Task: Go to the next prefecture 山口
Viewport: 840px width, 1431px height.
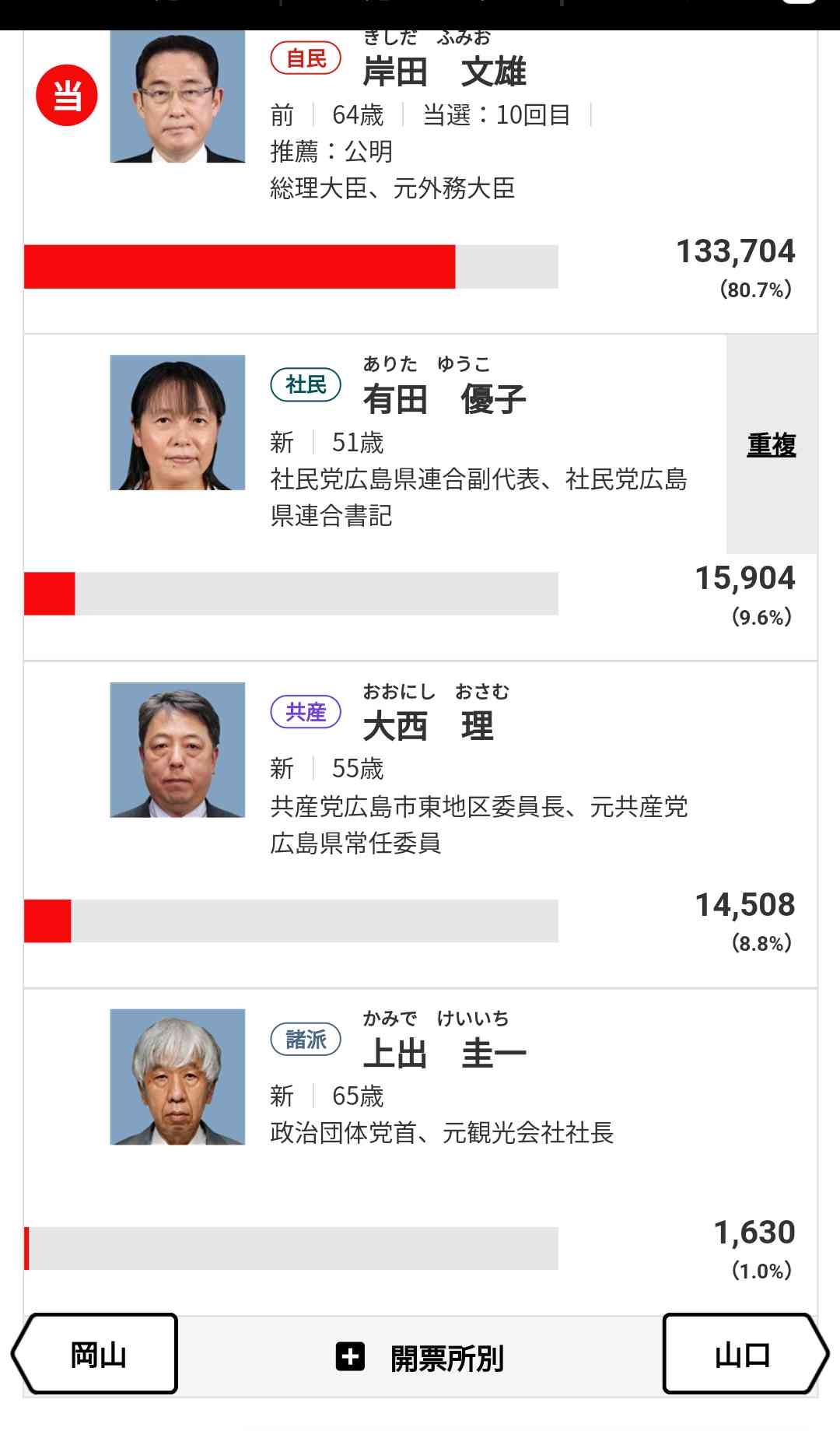Action: click(x=744, y=1356)
